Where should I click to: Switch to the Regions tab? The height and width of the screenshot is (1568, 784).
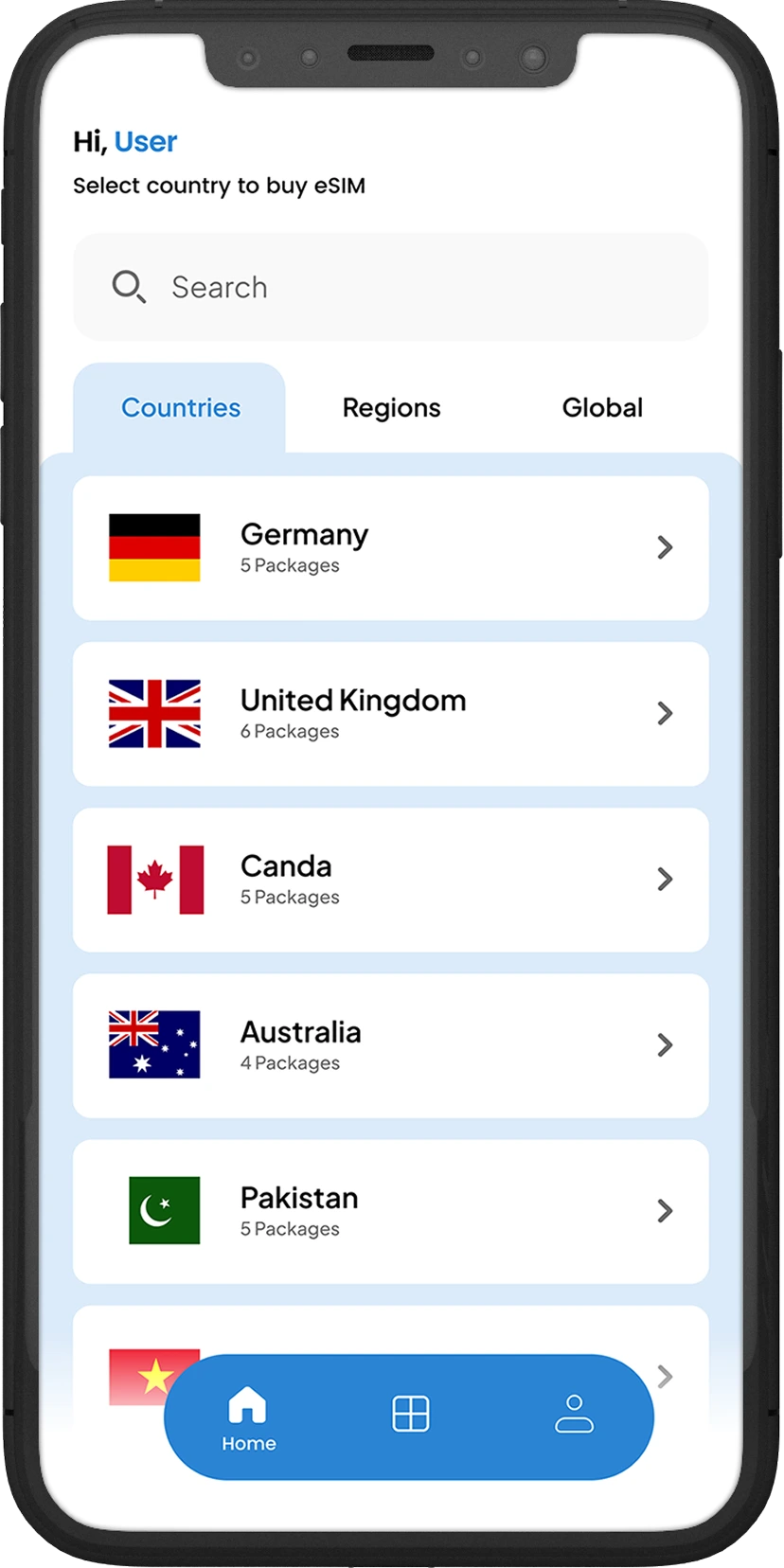(x=391, y=408)
